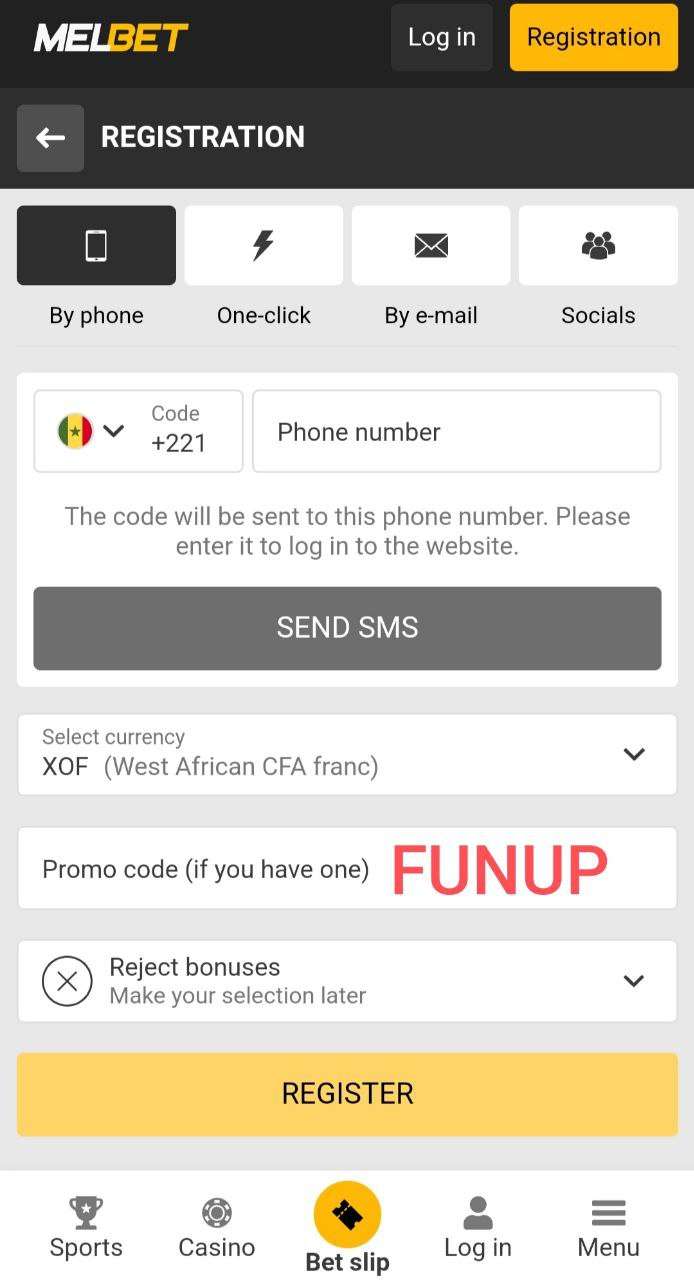Focus the Phone number field
This screenshot has width=694, height=1280.
tap(457, 431)
